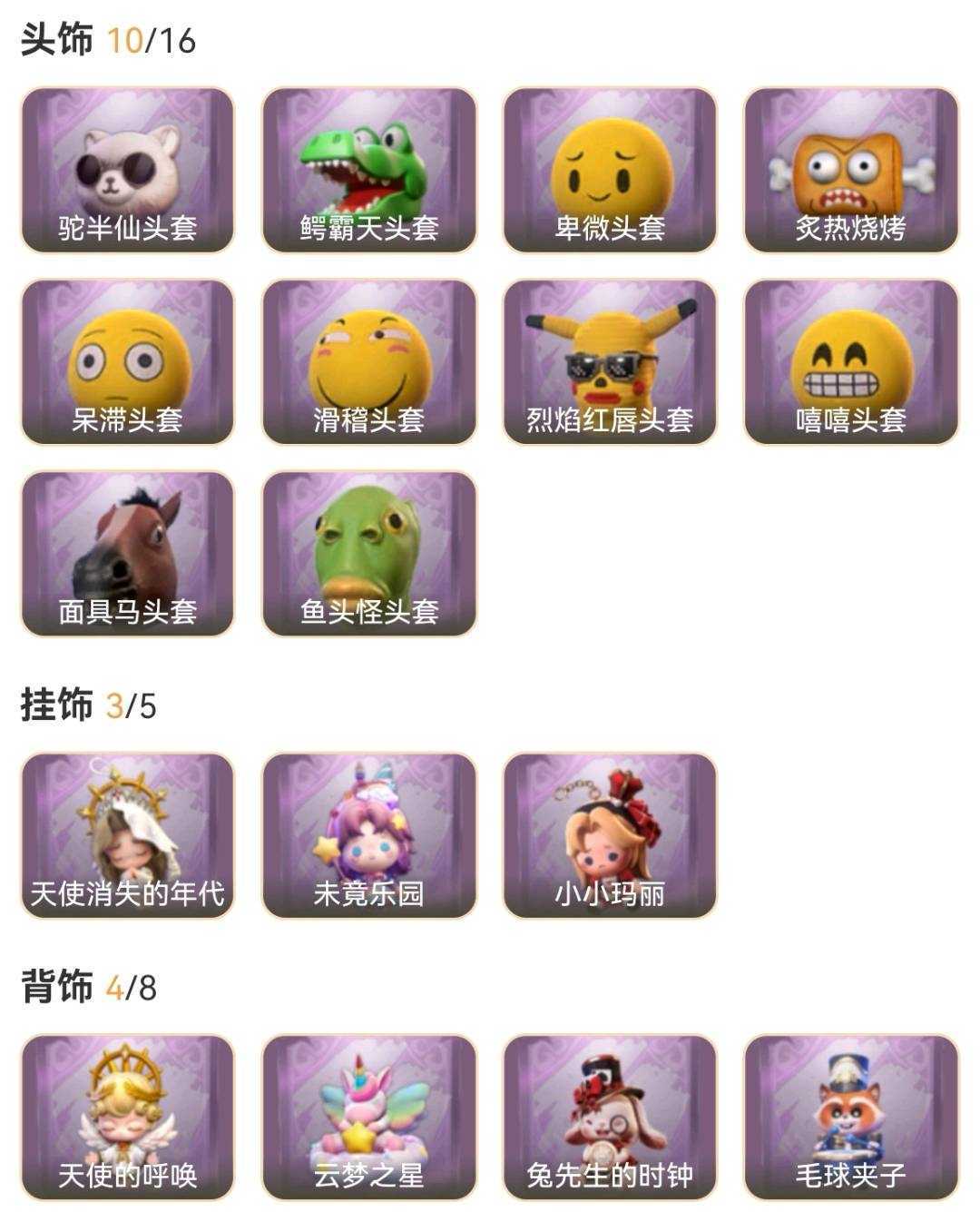Open the 炙热烧烤 headgear card

[x=850, y=170]
